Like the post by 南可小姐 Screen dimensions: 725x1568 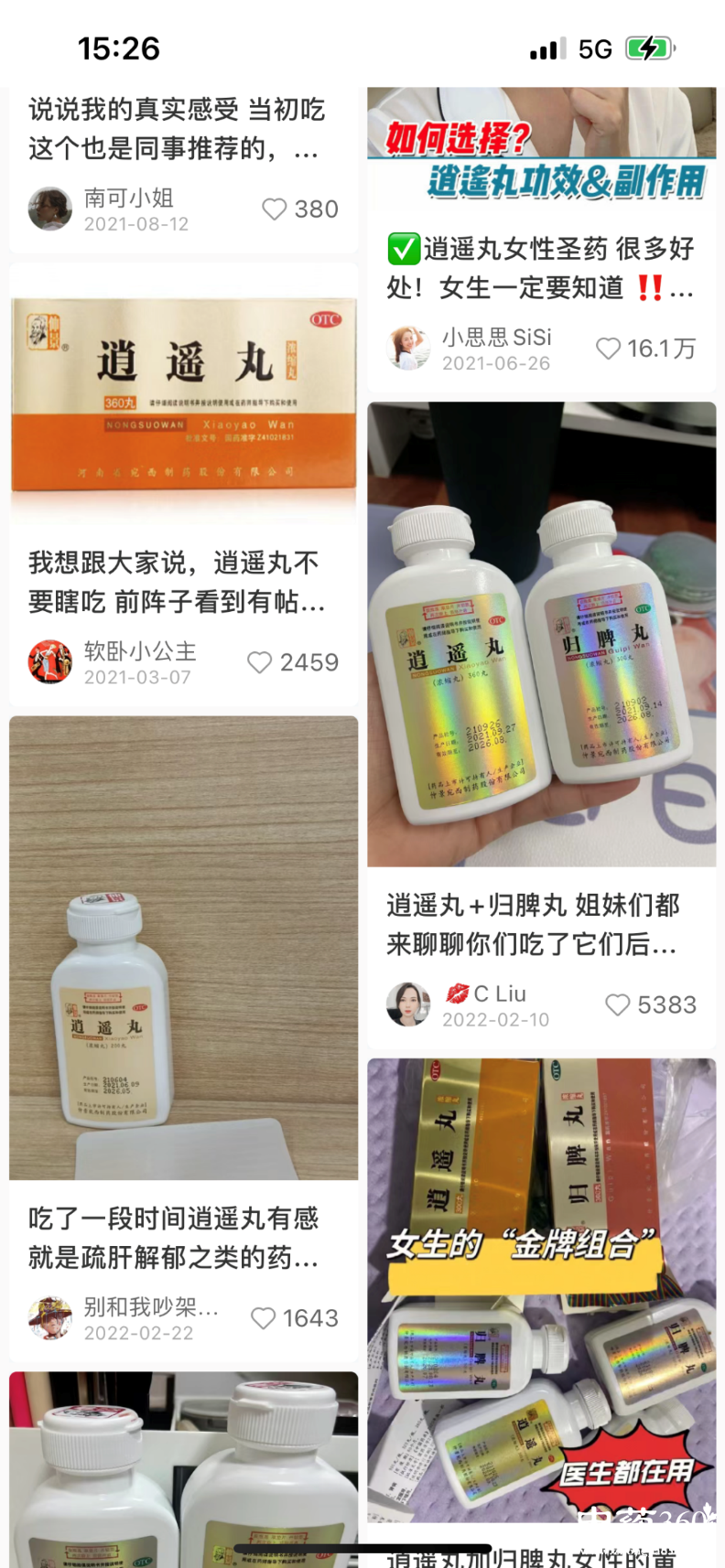click(273, 209)
